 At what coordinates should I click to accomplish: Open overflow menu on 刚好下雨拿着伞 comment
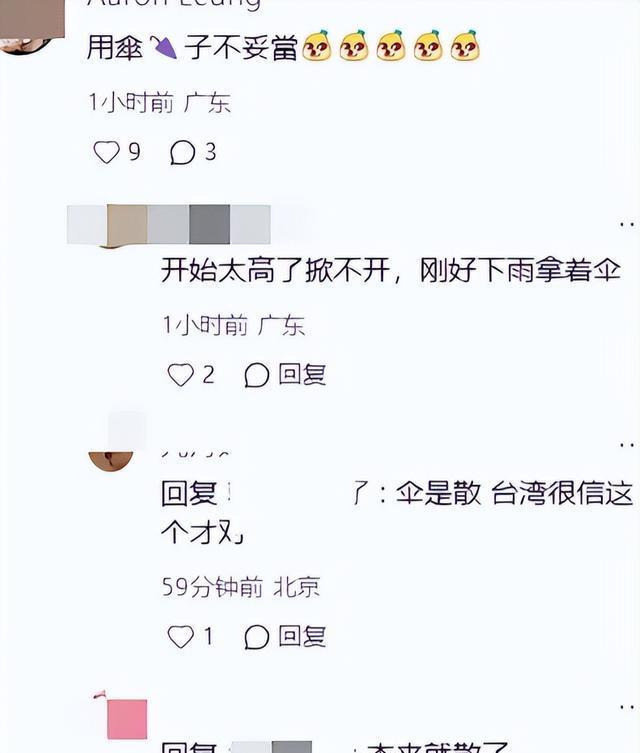626,225
